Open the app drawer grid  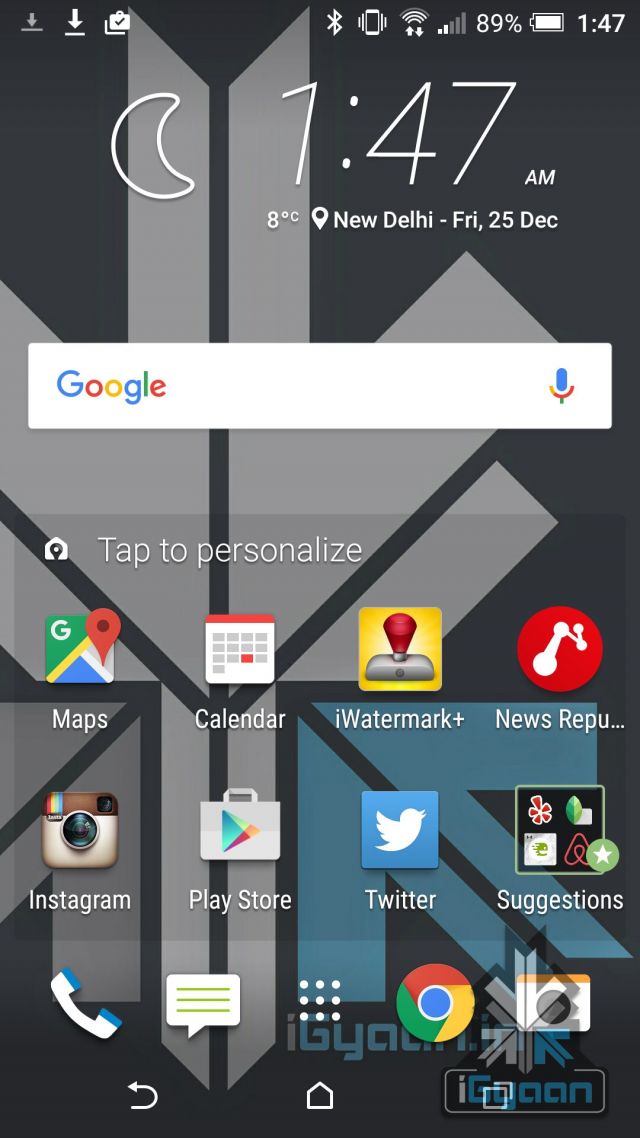coord(320,1001)
